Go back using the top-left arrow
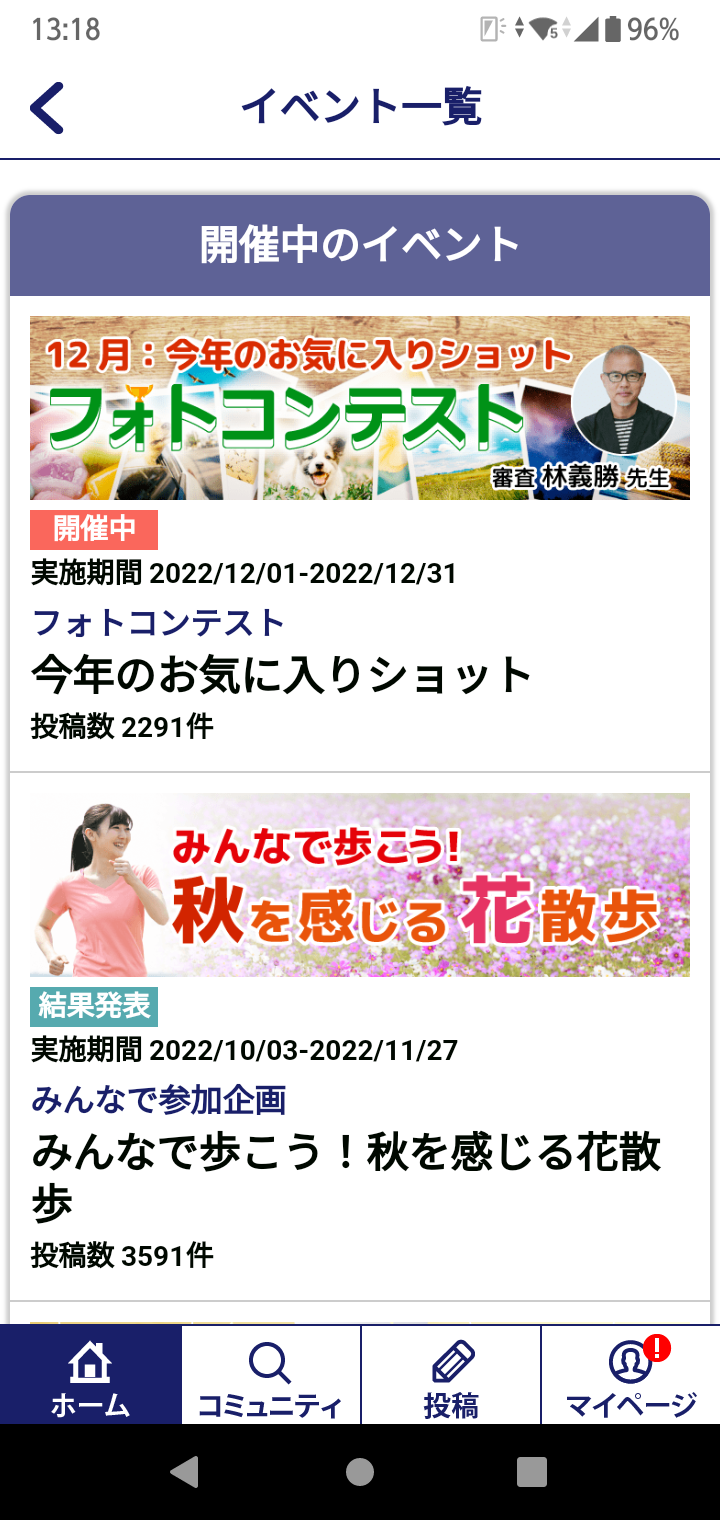 [47, 108]
